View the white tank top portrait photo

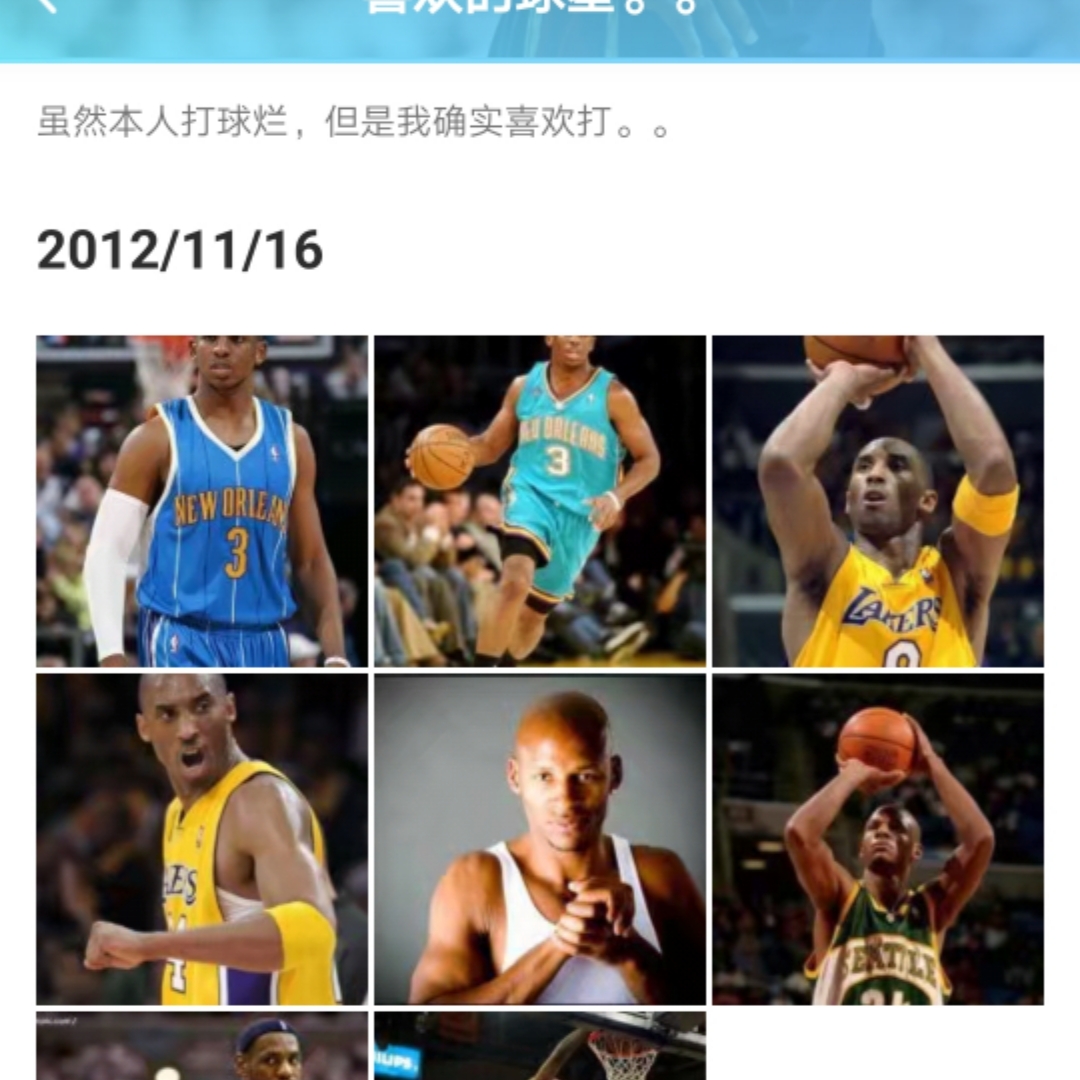coord(540,838)
